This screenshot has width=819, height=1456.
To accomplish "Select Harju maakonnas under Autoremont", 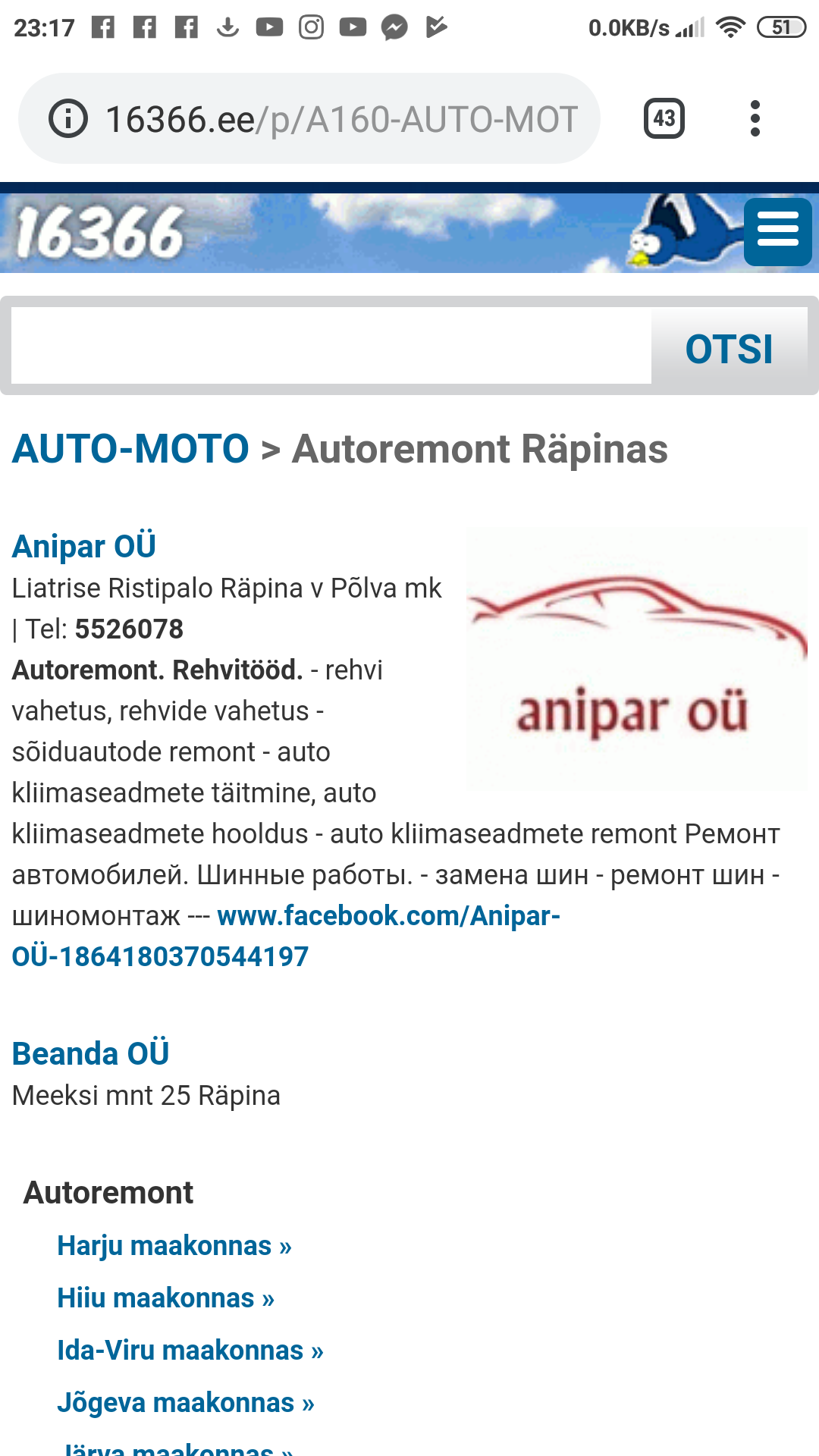I will (174, 1246).
